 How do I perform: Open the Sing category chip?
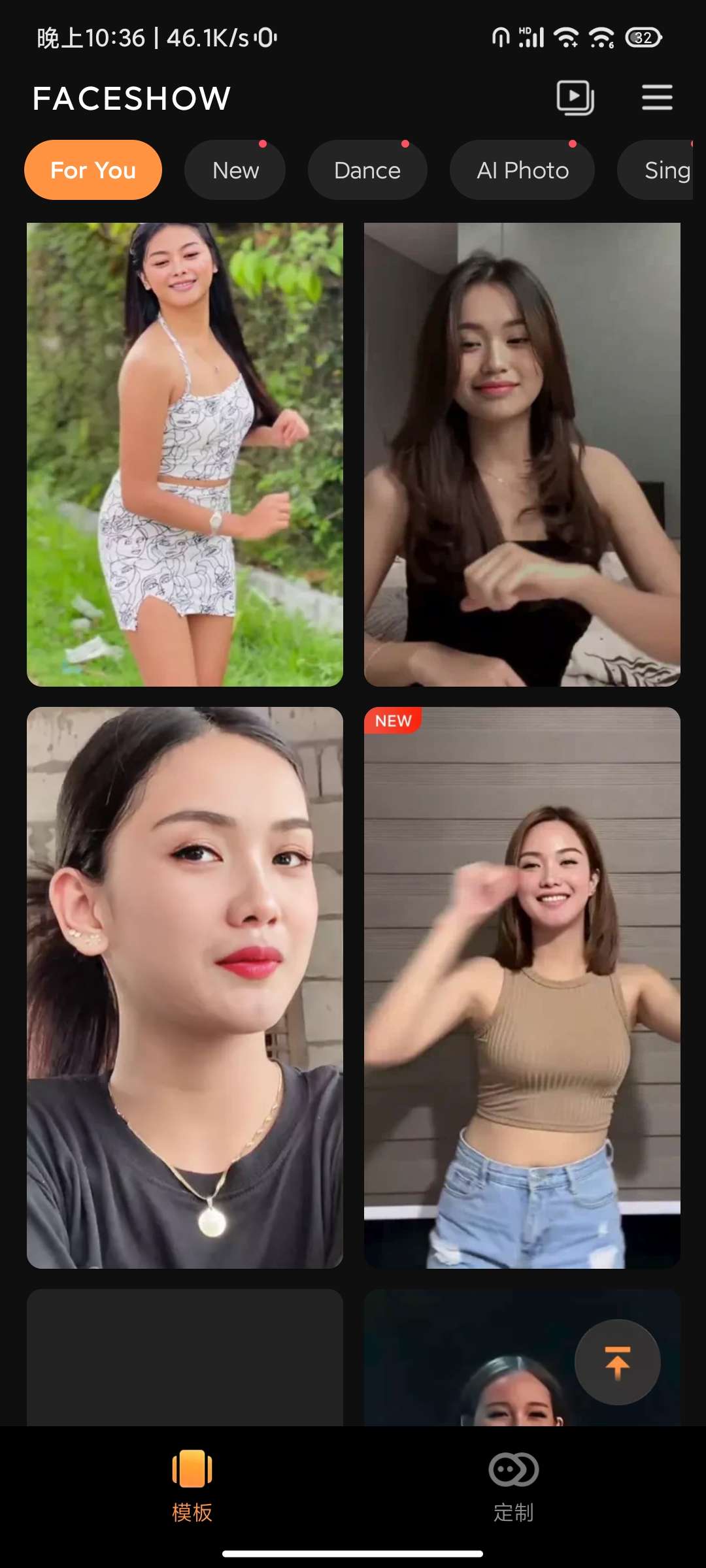660,170
